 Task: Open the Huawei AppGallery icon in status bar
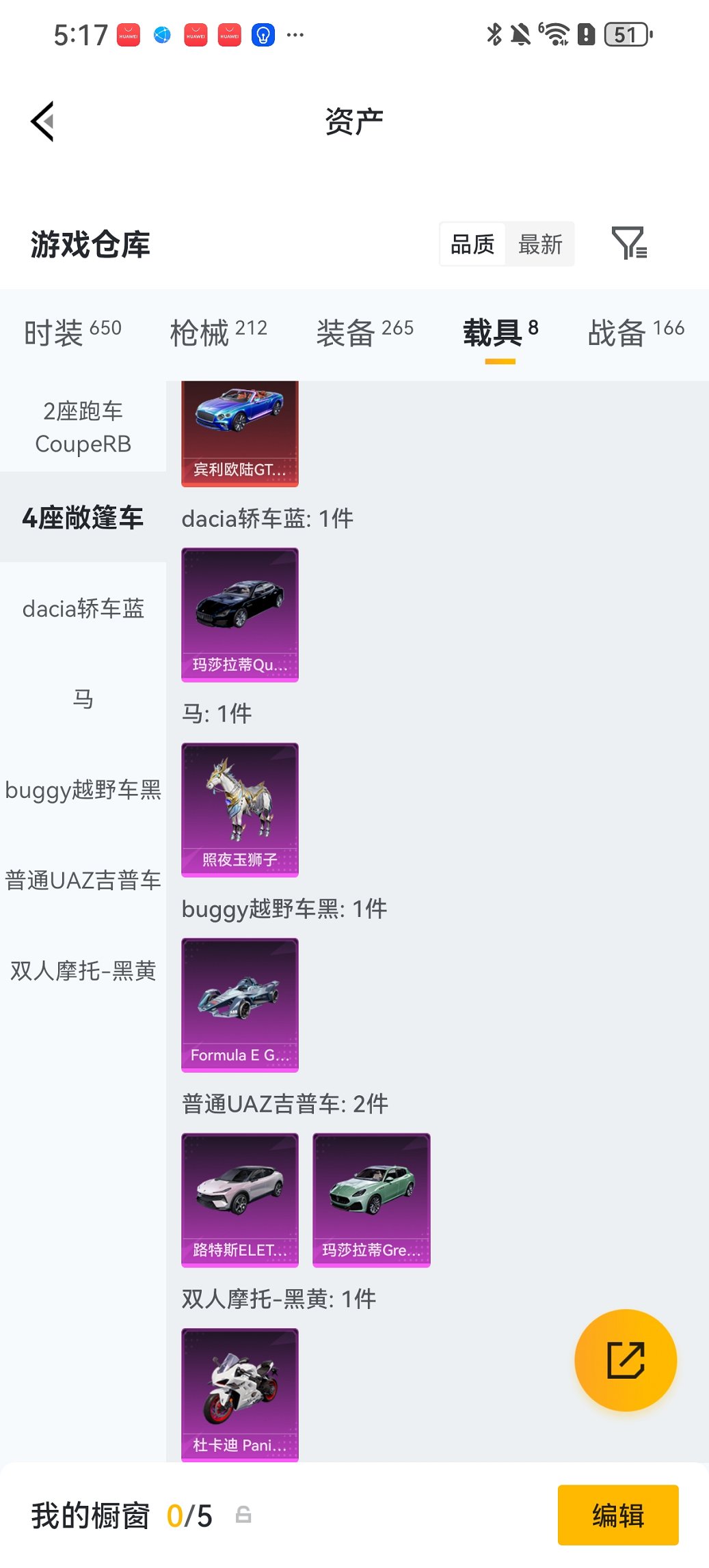128,33
